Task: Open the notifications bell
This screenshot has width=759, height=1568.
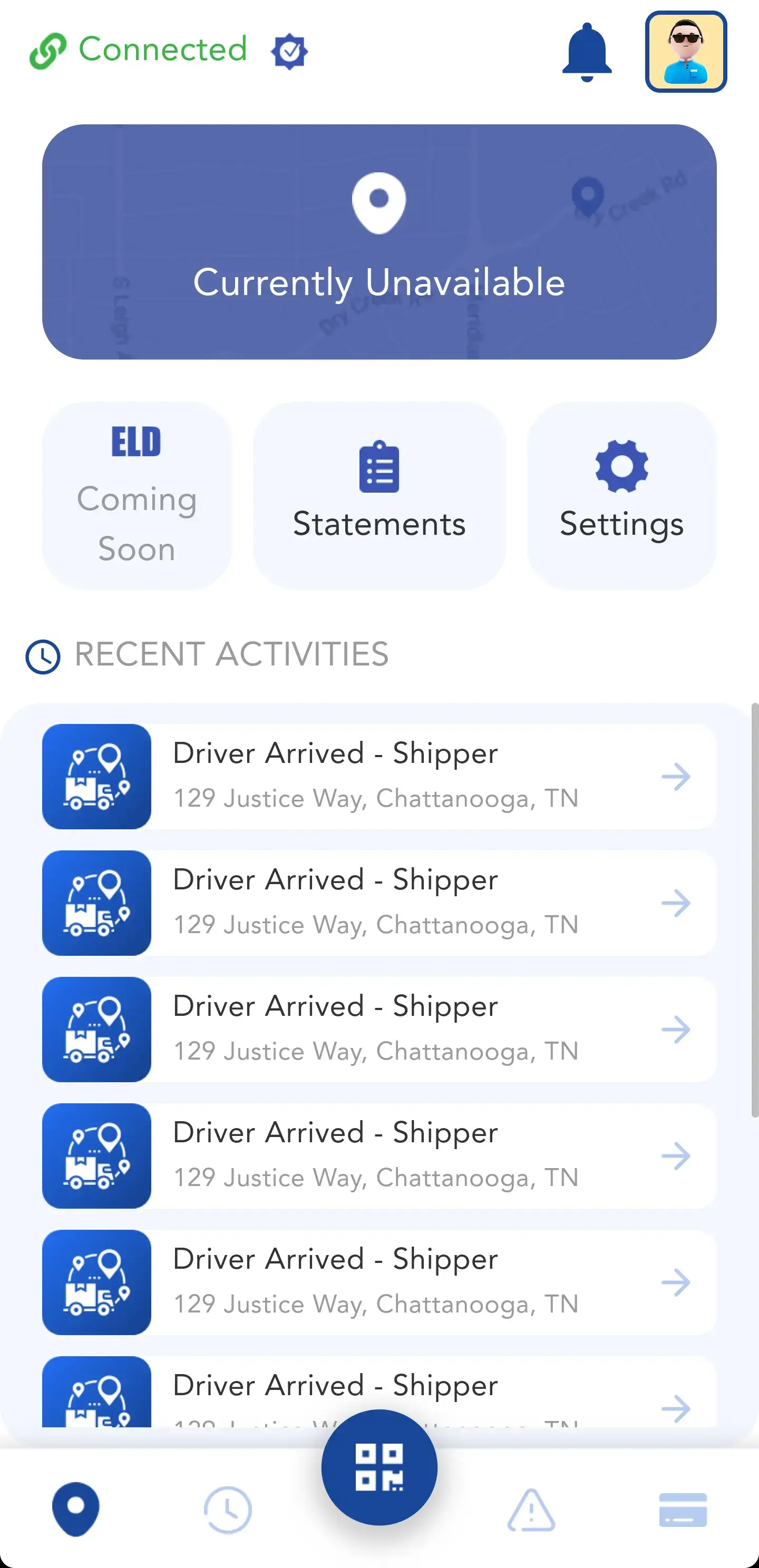Action: point(586,52)
